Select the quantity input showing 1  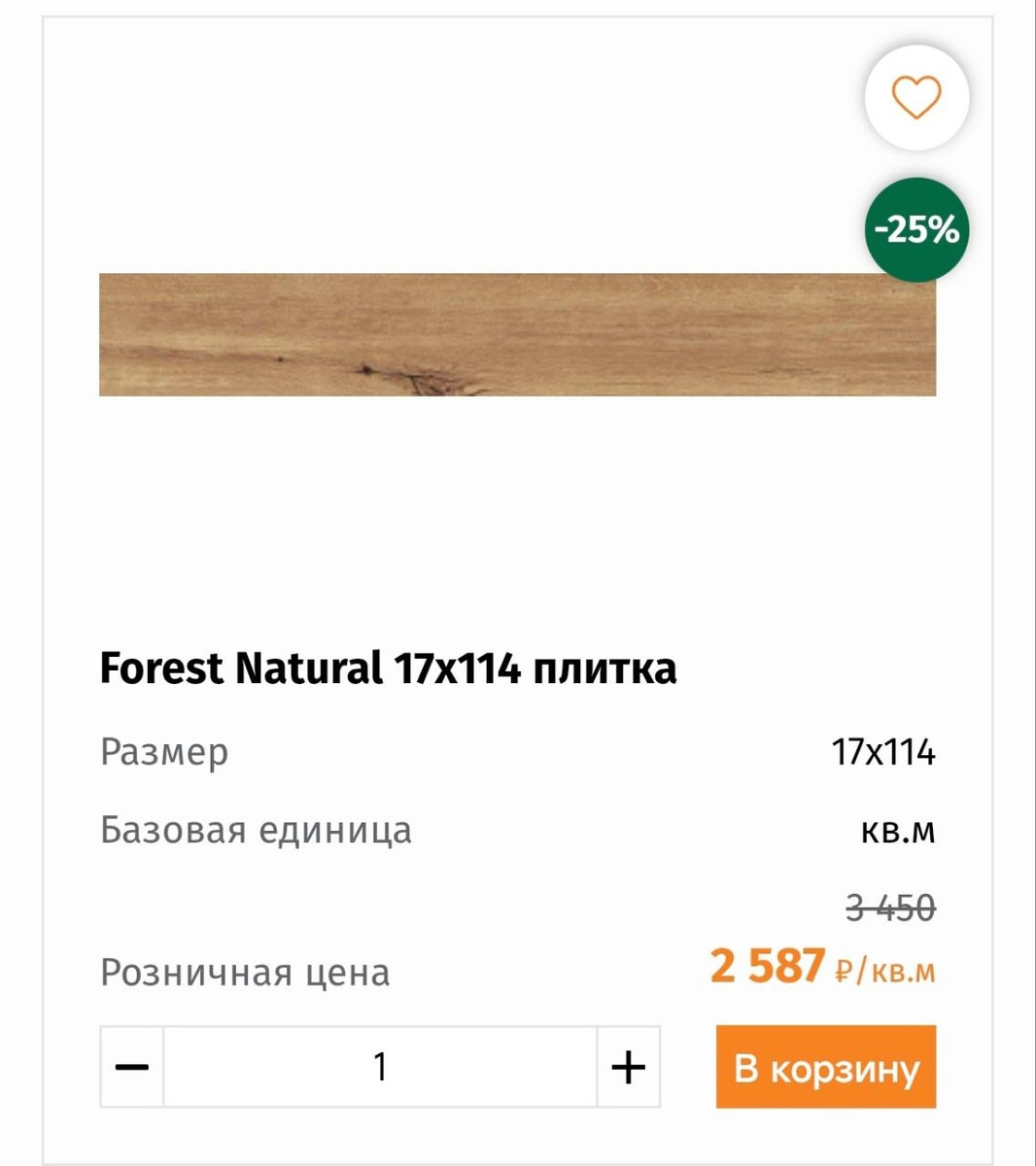[379, 1066]
